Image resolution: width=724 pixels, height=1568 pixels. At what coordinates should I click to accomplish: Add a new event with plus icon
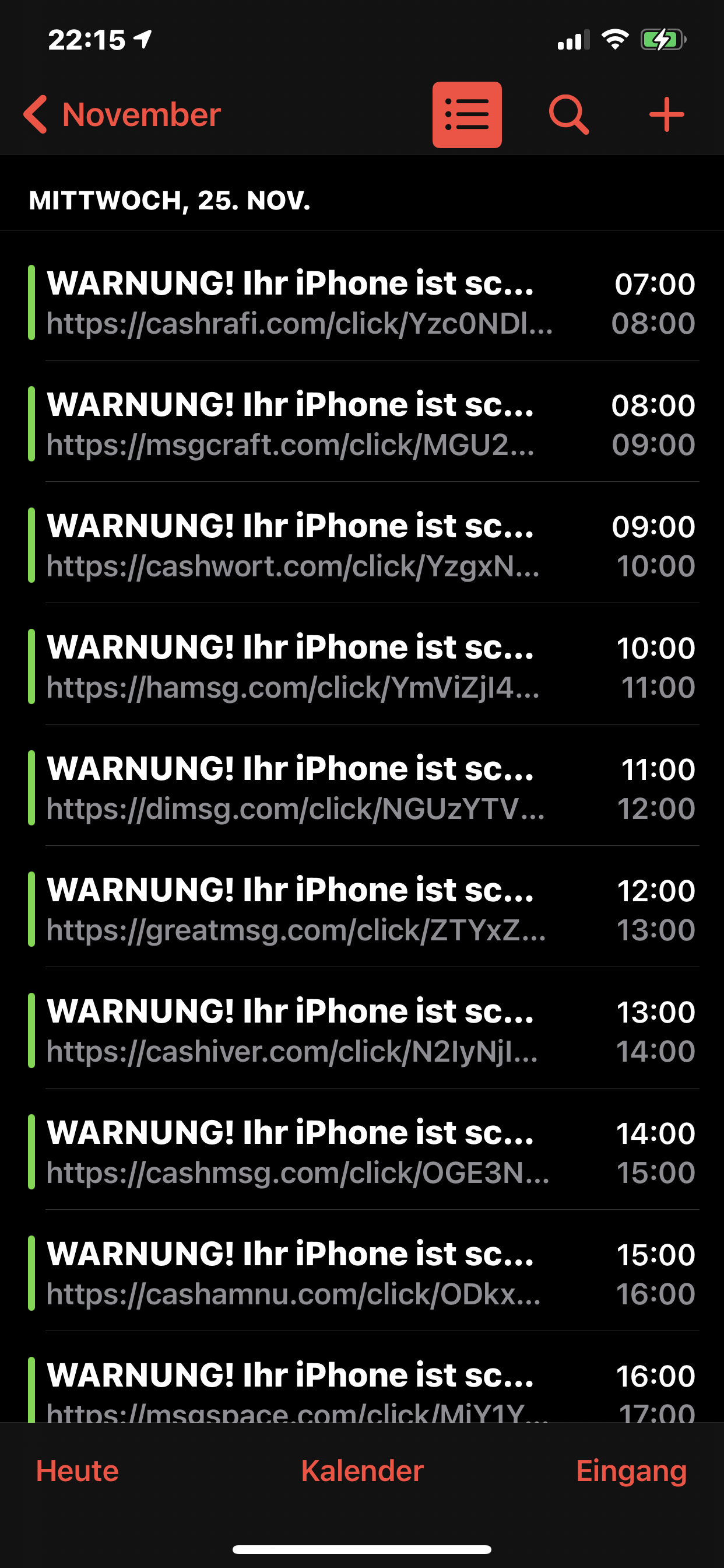pyautogui.click(x=666, y=114)
